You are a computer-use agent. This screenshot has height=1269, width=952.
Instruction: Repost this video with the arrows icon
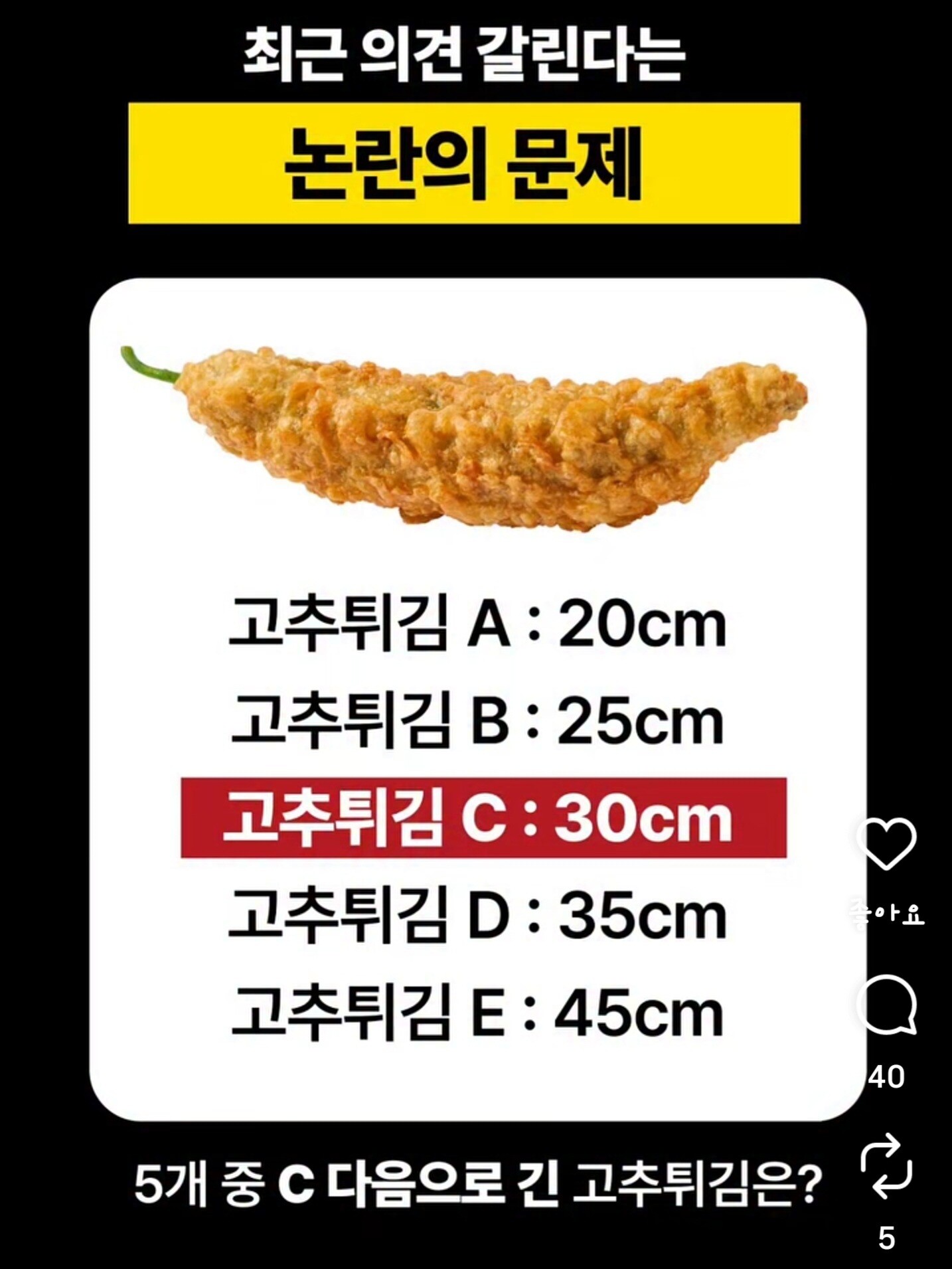(x=886, y=1167)
